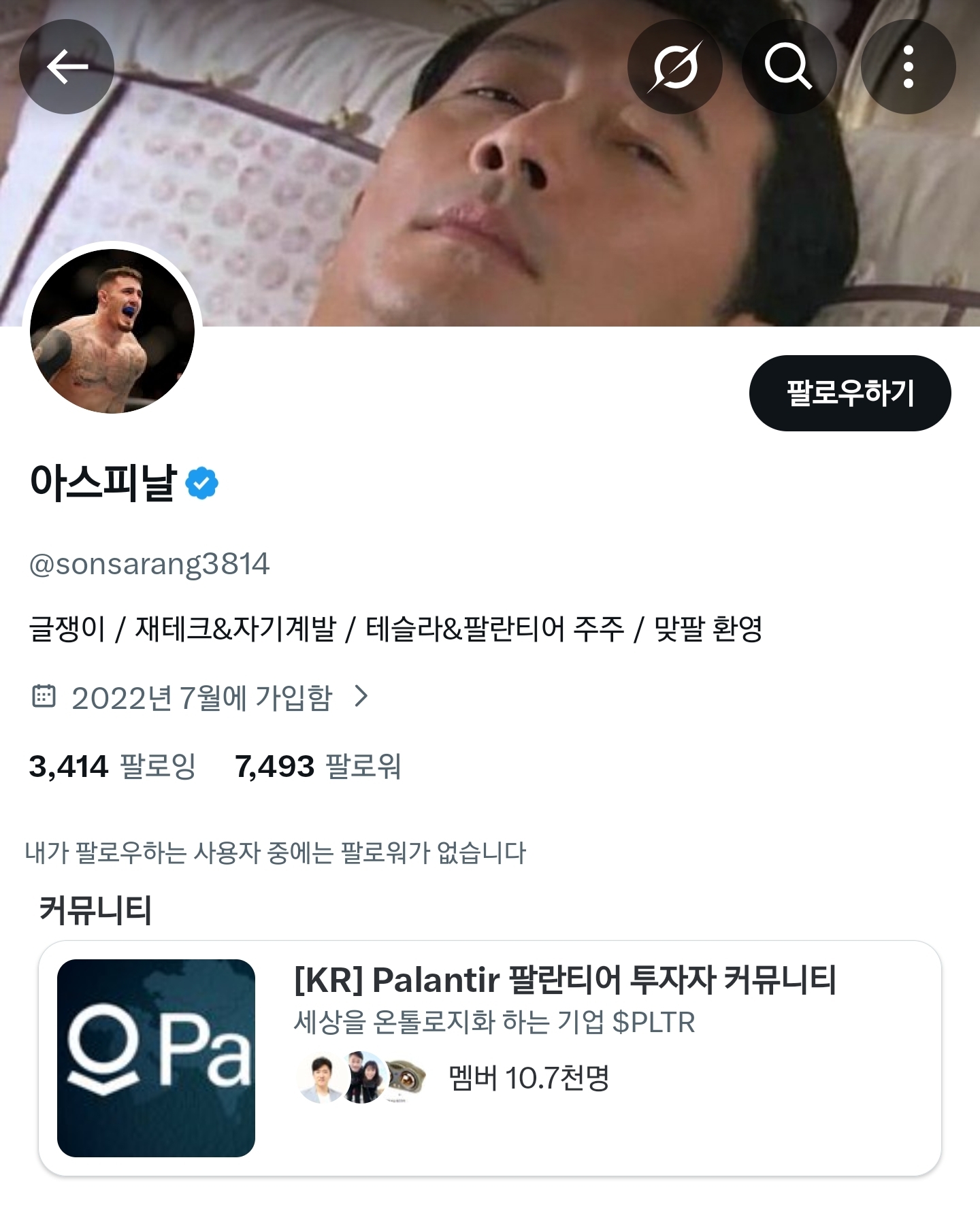Open the Grok icon on the profile header

pos(674,67)
